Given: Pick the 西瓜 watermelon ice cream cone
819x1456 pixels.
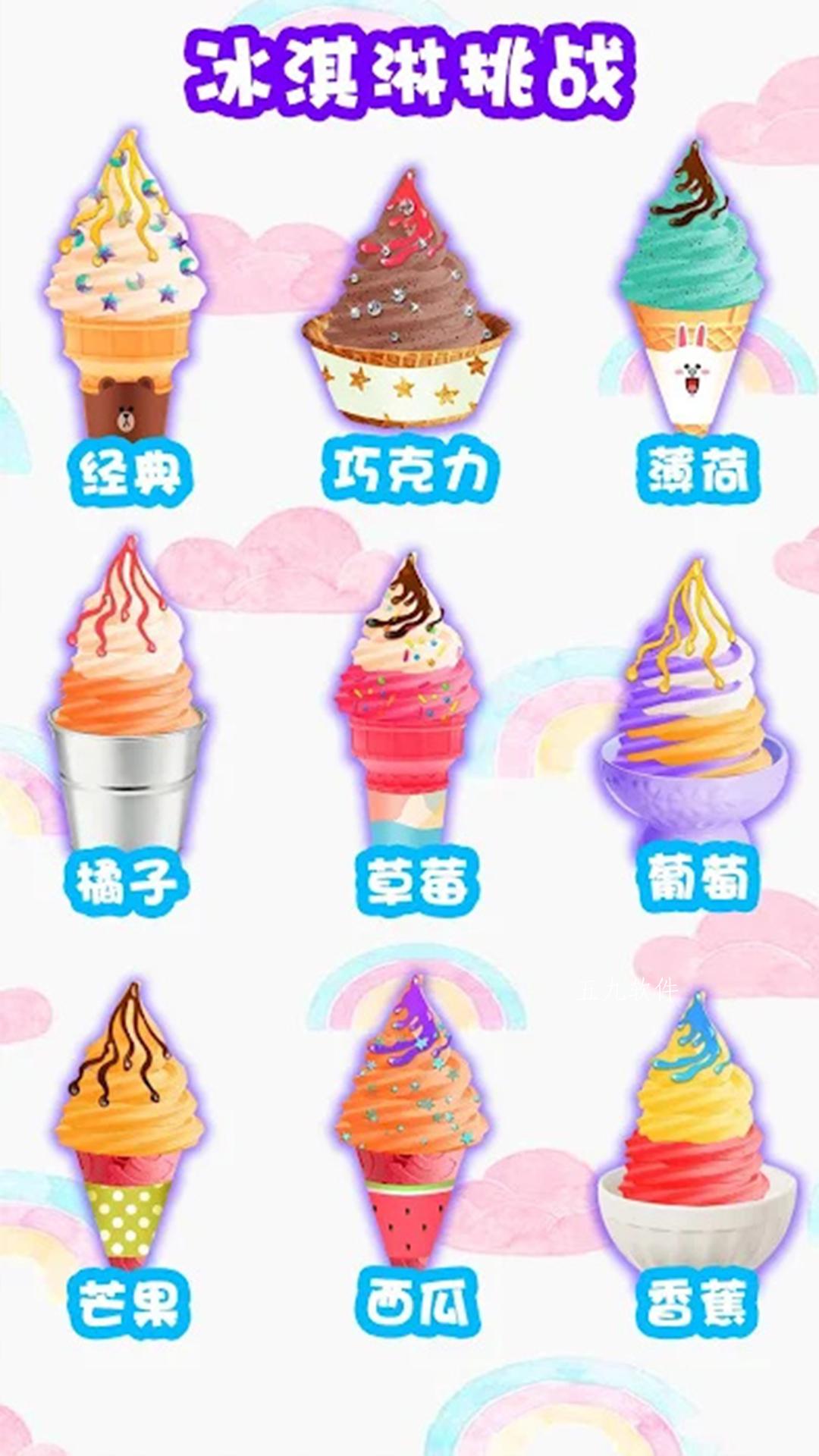Looking at the screenshot, I should (411, 1122).
